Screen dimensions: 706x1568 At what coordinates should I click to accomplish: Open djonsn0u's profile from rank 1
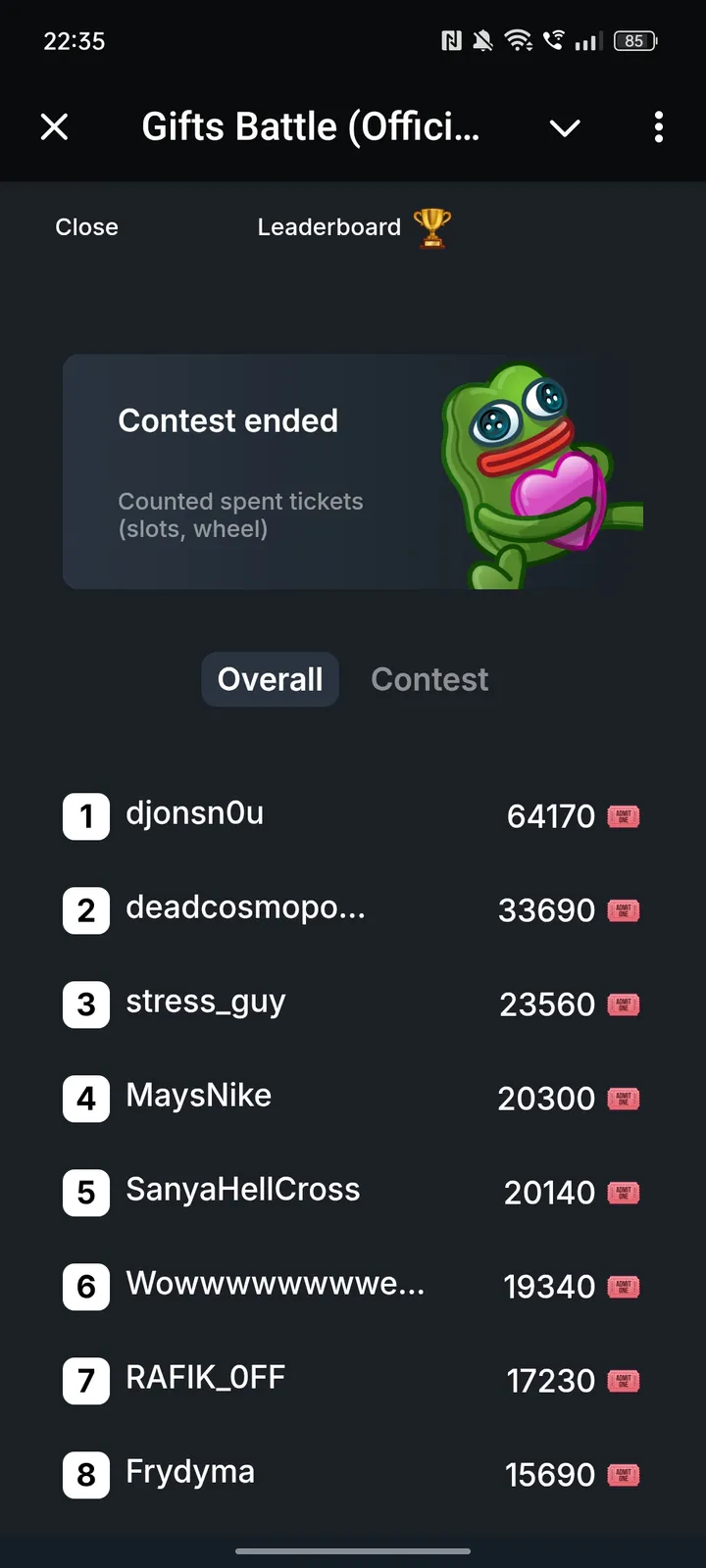[x=194, y=814]
